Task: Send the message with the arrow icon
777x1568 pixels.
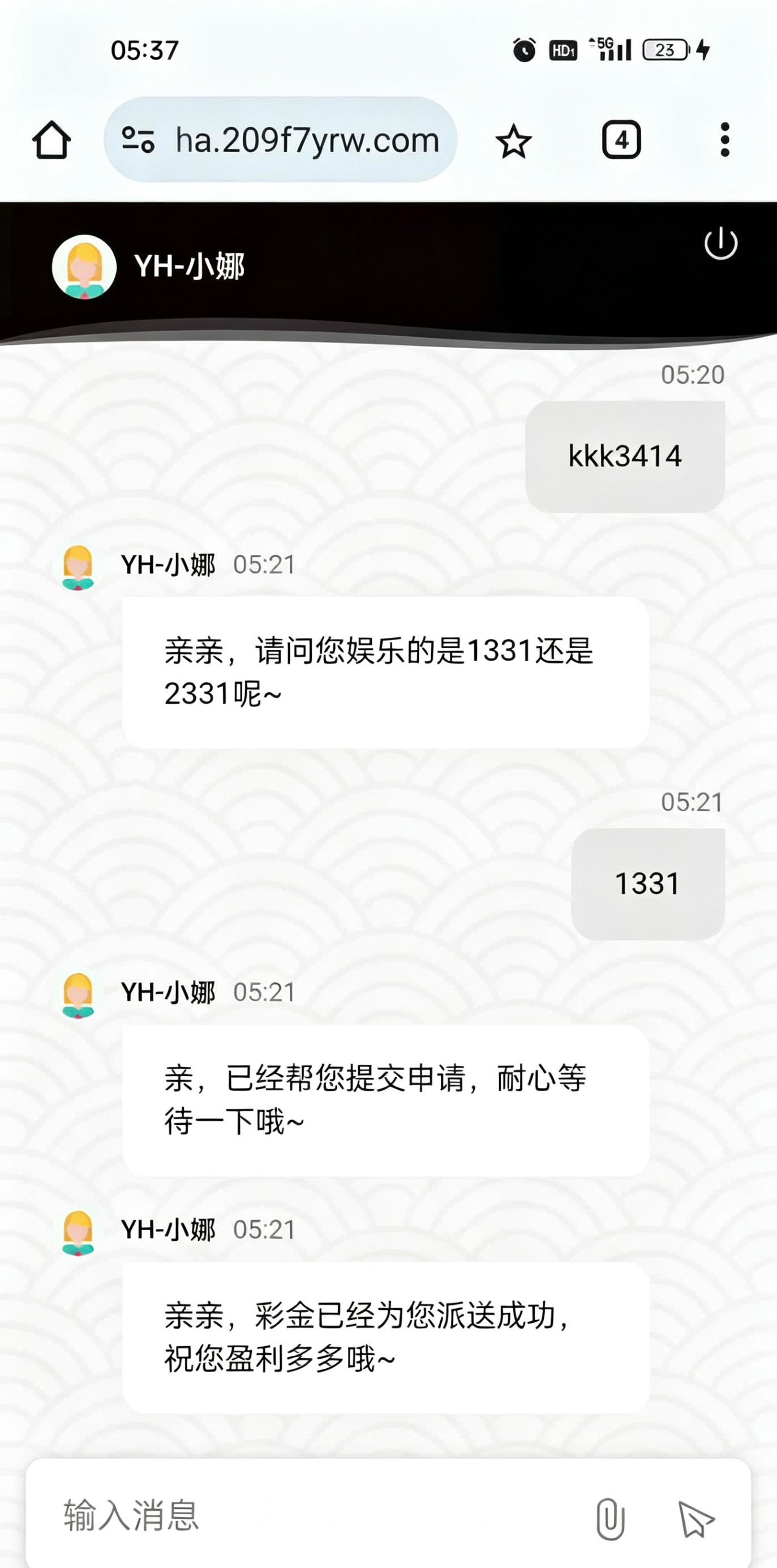Action: point(696,1519)
